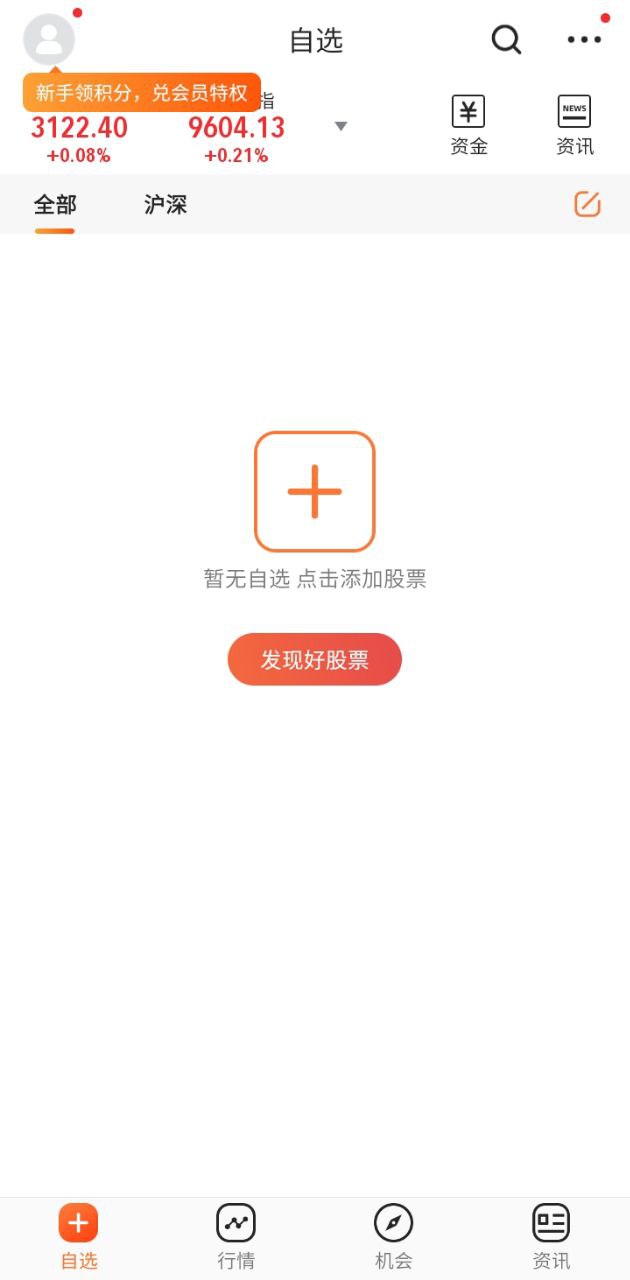Open stock search
630x1280 pixels.
point(506,40)
